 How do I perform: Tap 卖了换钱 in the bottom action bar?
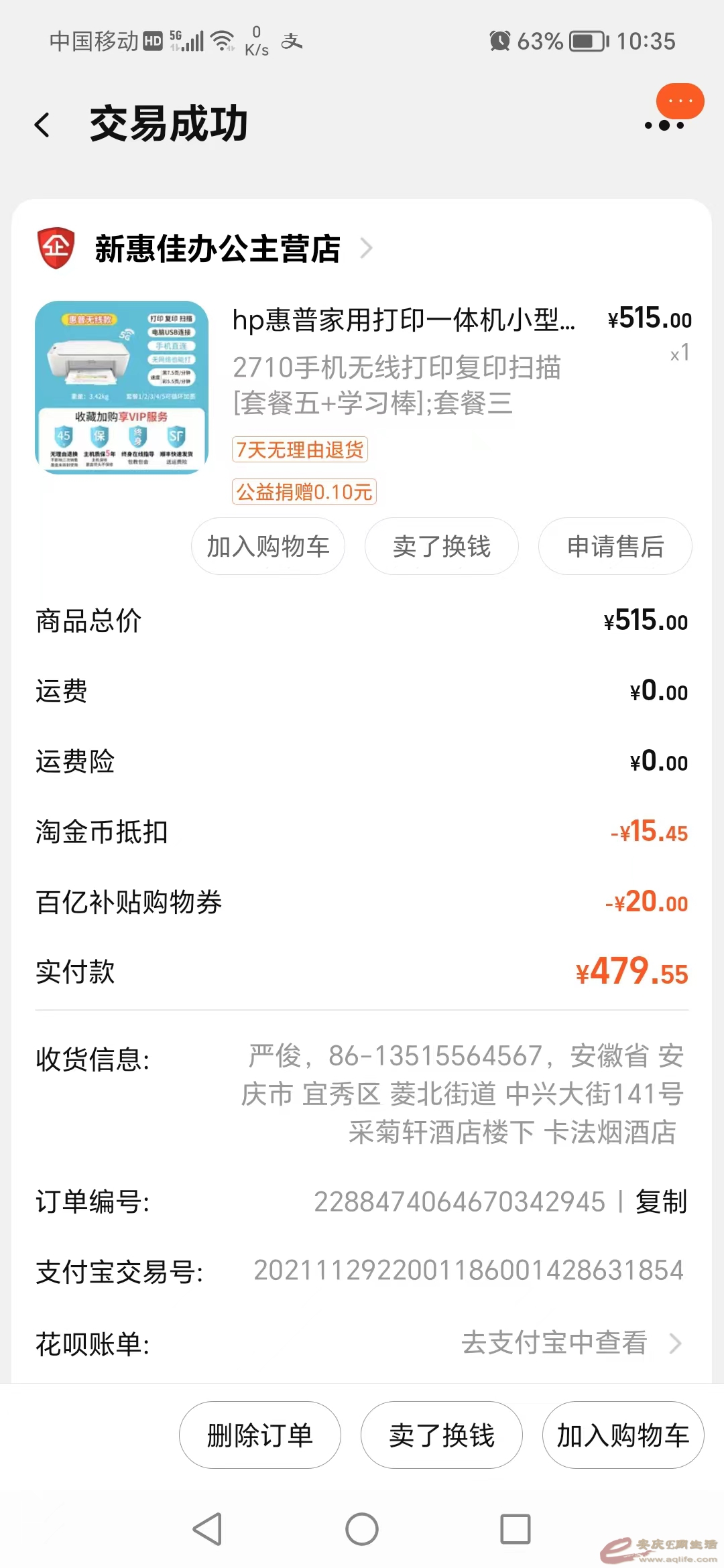442,1435
